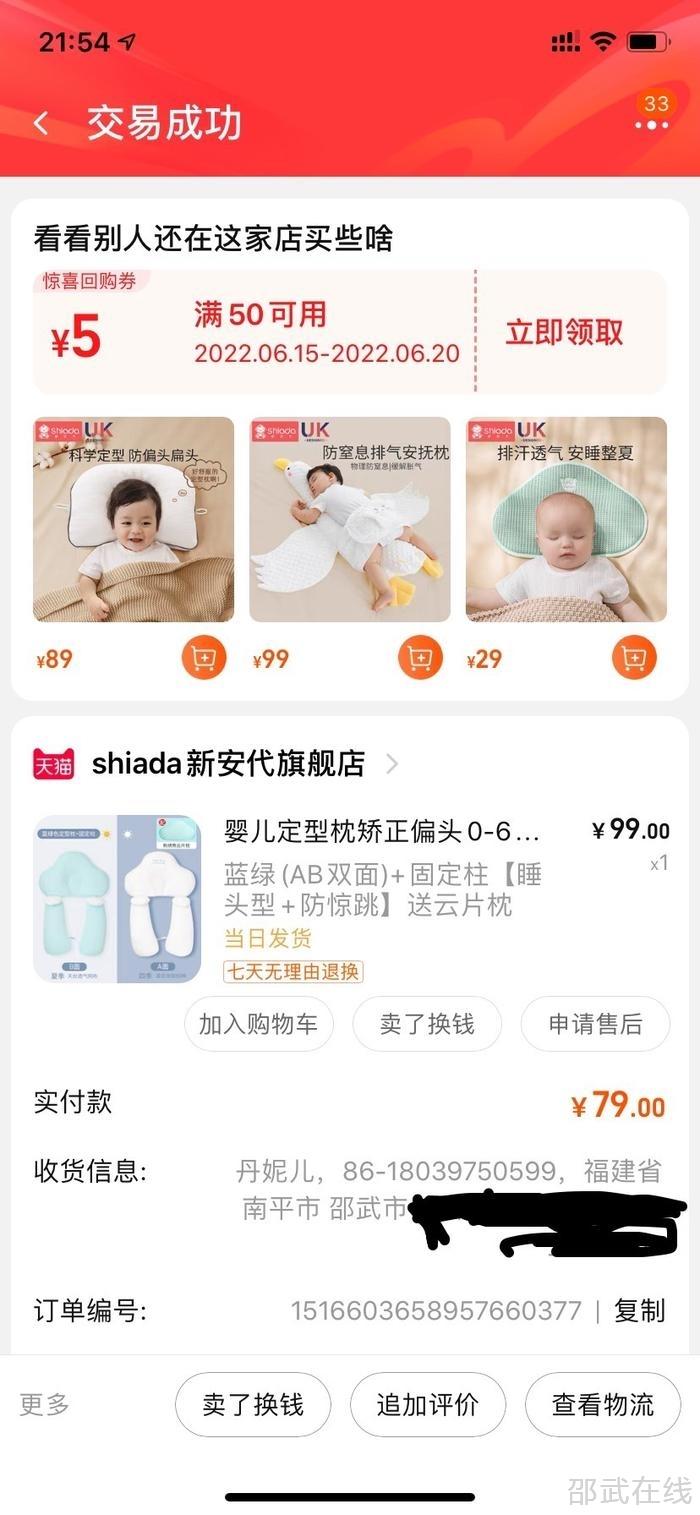Screen dimensions: 700x1515
Task: Add a follow-up review via 追加评价
Action: click(427, 1404)
